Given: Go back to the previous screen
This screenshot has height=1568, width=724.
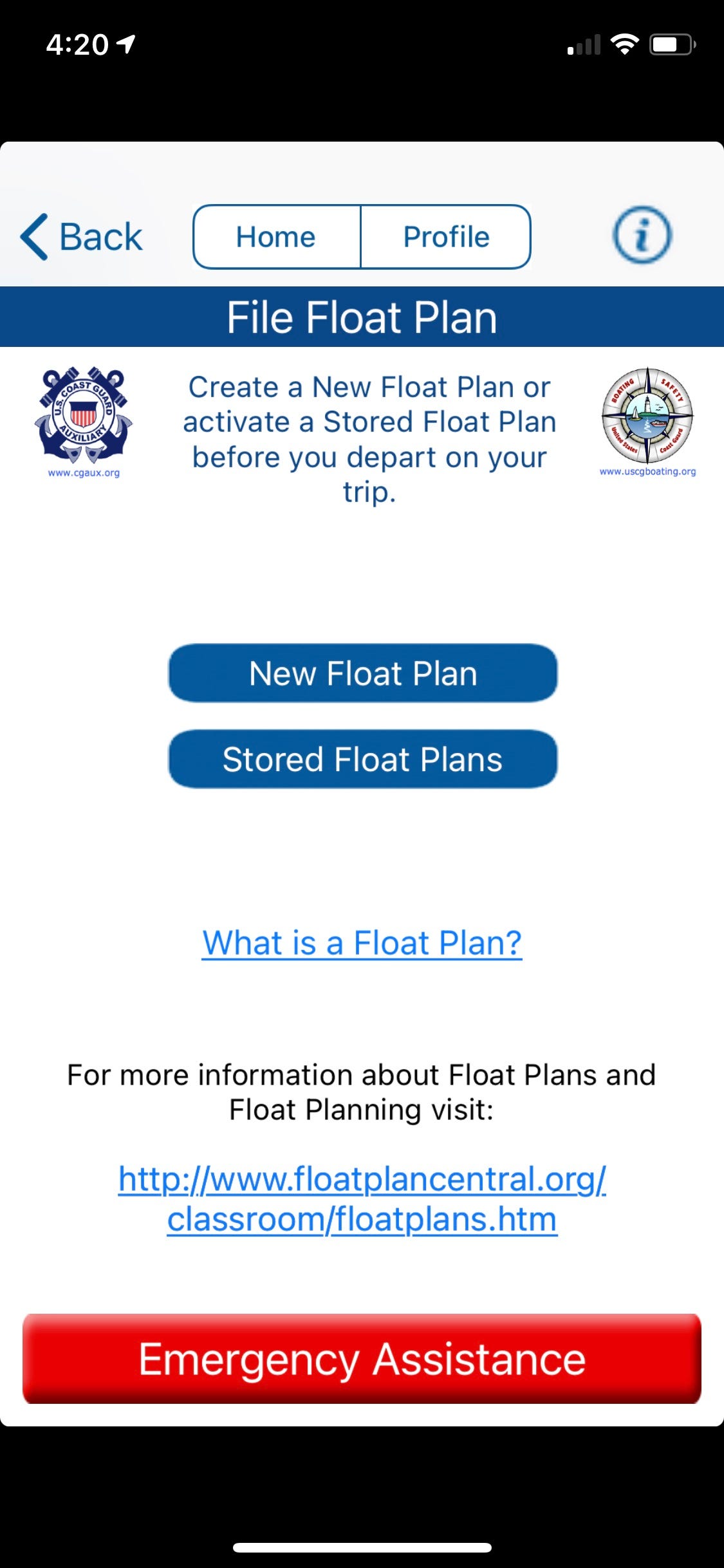Looking at the screenshot, I should click(x=81, y=237).
